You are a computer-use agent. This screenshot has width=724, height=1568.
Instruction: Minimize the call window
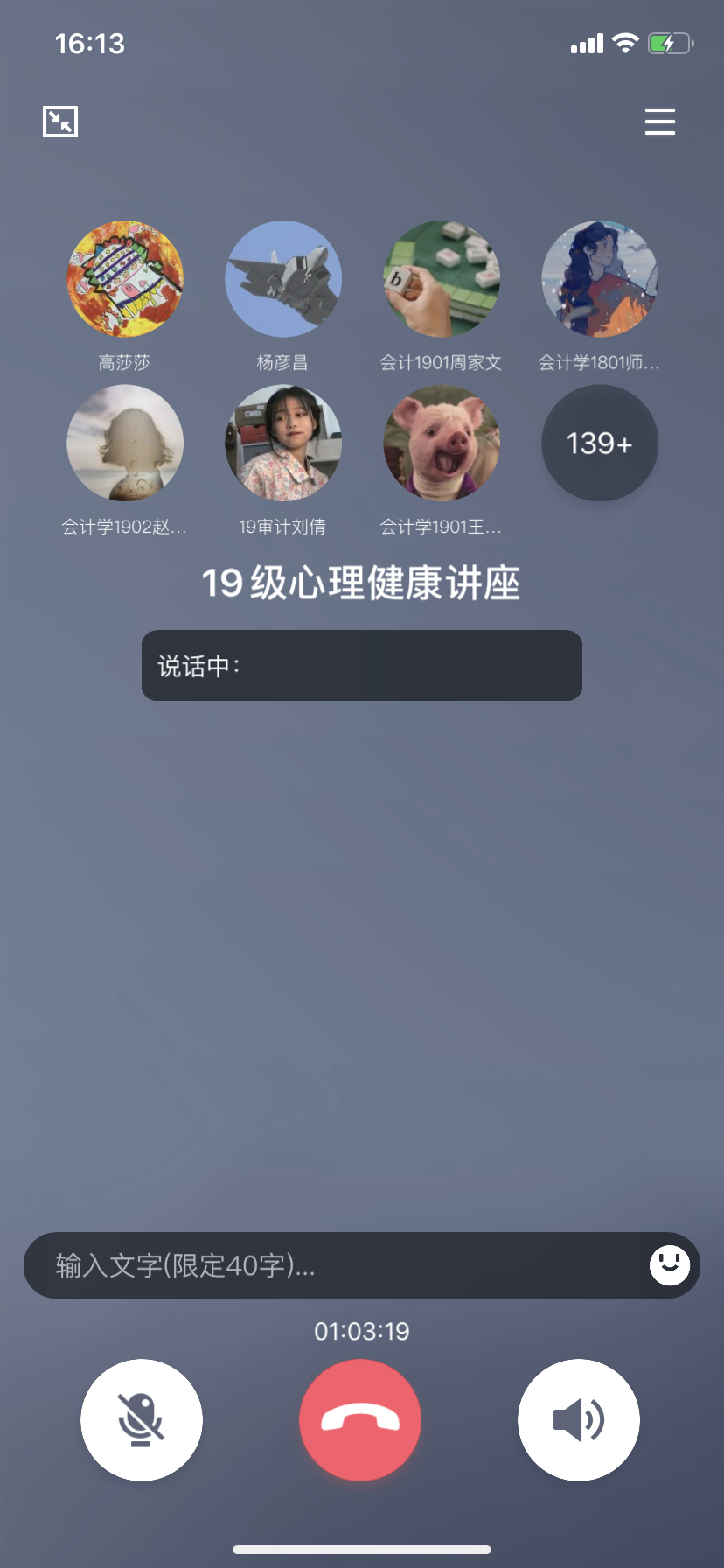click(60, 122)
